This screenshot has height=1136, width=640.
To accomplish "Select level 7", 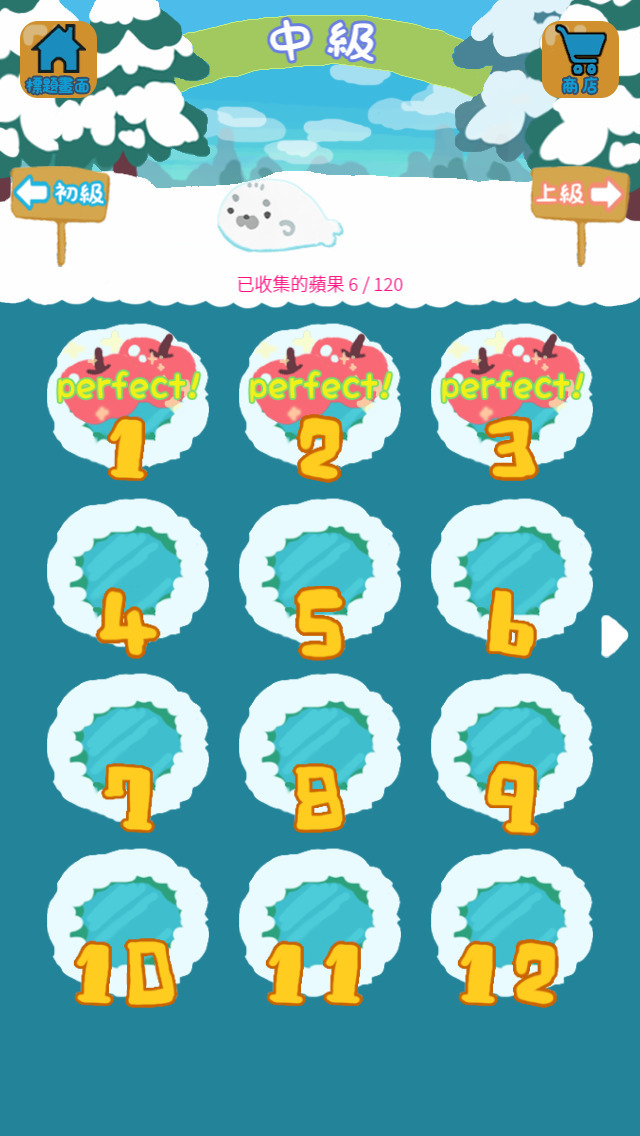I will [x=128, y=752].
